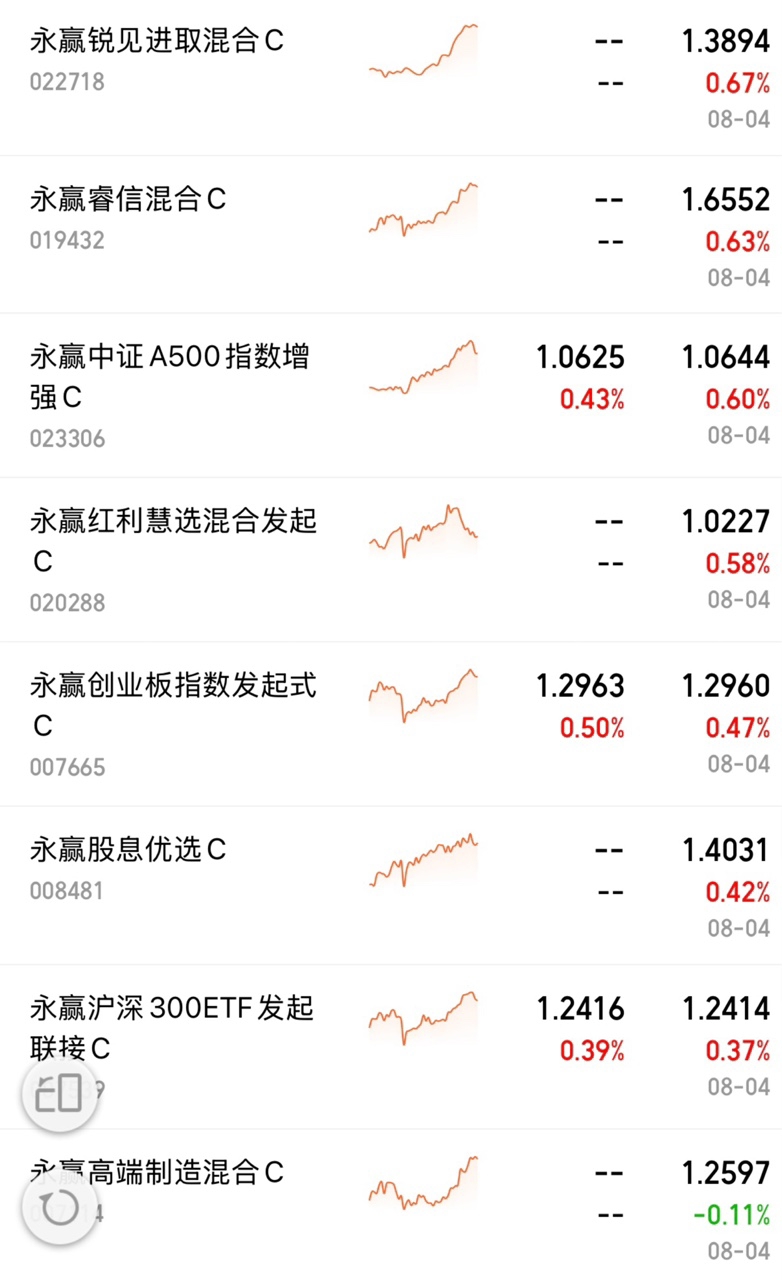View 永赢高端制造混合C fund details

tap(391, 1205)
